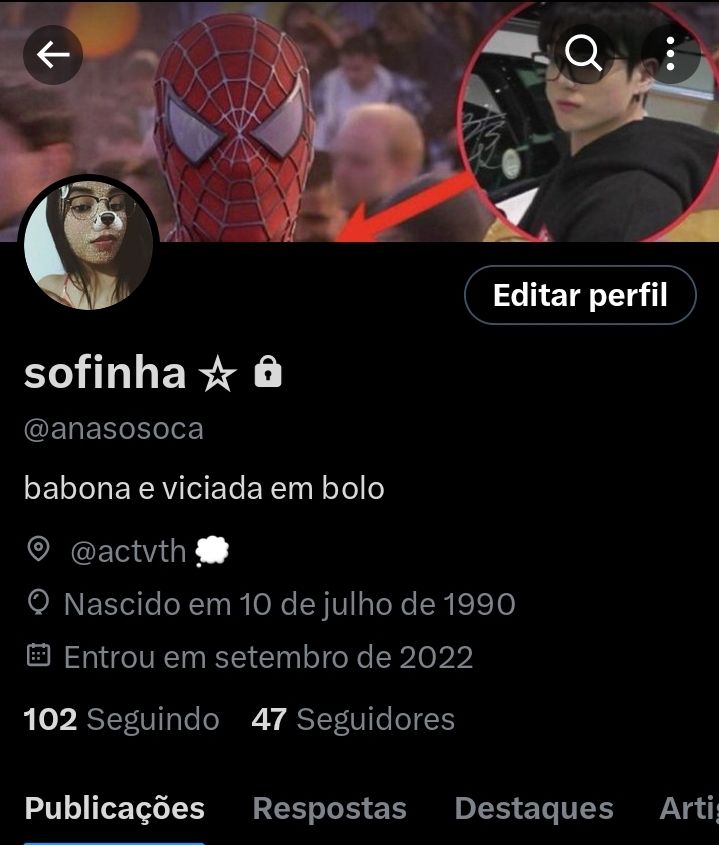Viewport: 719px width, 845px height.
Task: Switch to the Respostas tab
Action: [x=329, y=808]
